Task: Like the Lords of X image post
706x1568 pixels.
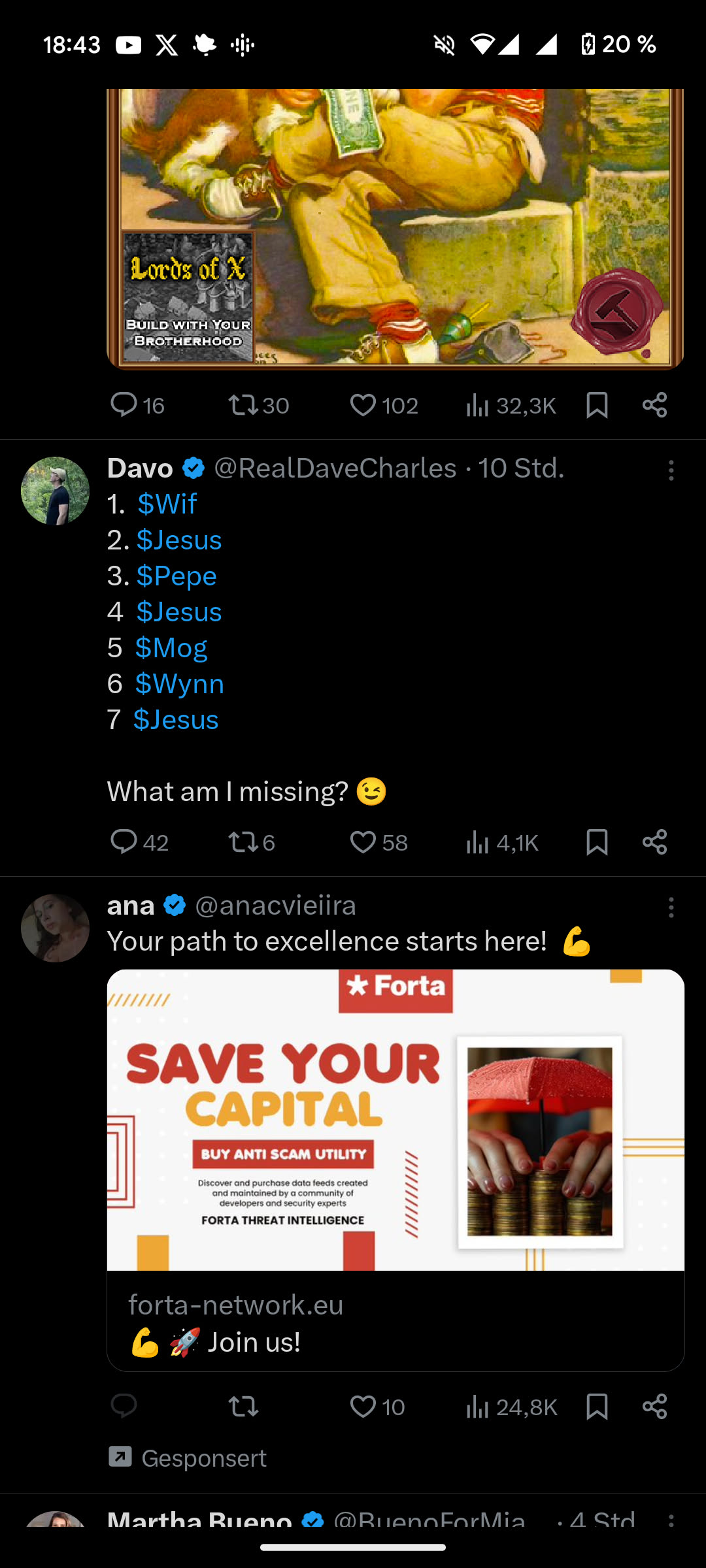Action: pyautogui.click(x=363, y=405)
